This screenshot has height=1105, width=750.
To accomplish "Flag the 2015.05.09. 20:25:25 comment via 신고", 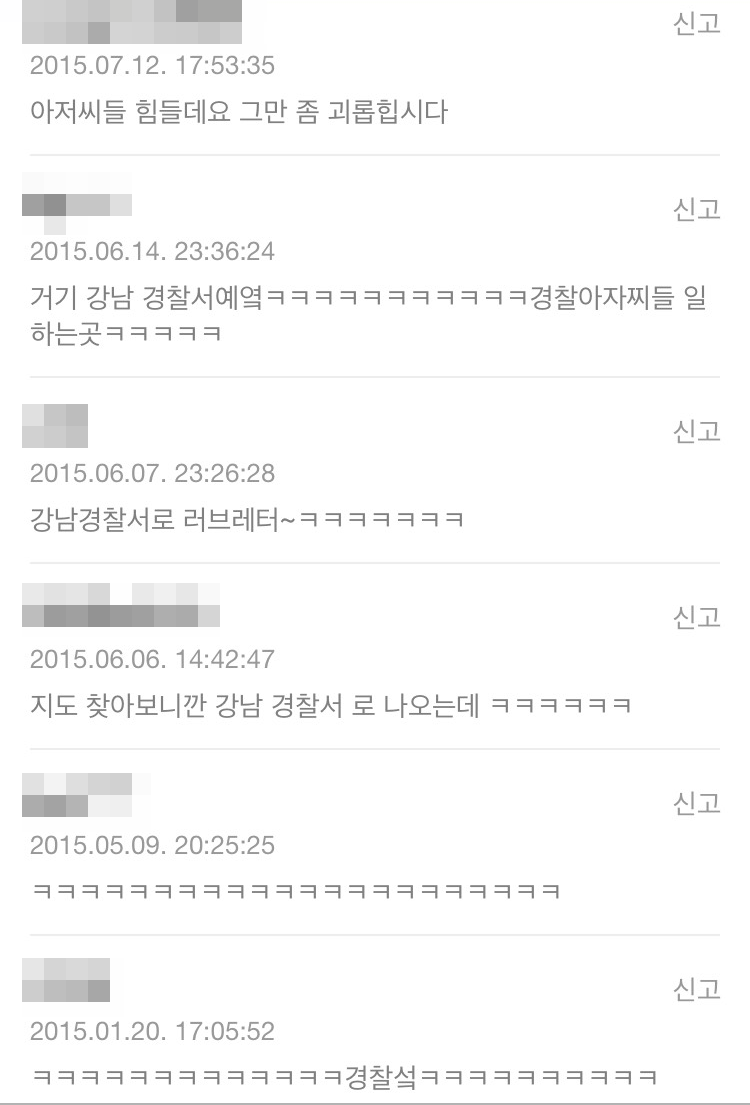I will (697, 803).
